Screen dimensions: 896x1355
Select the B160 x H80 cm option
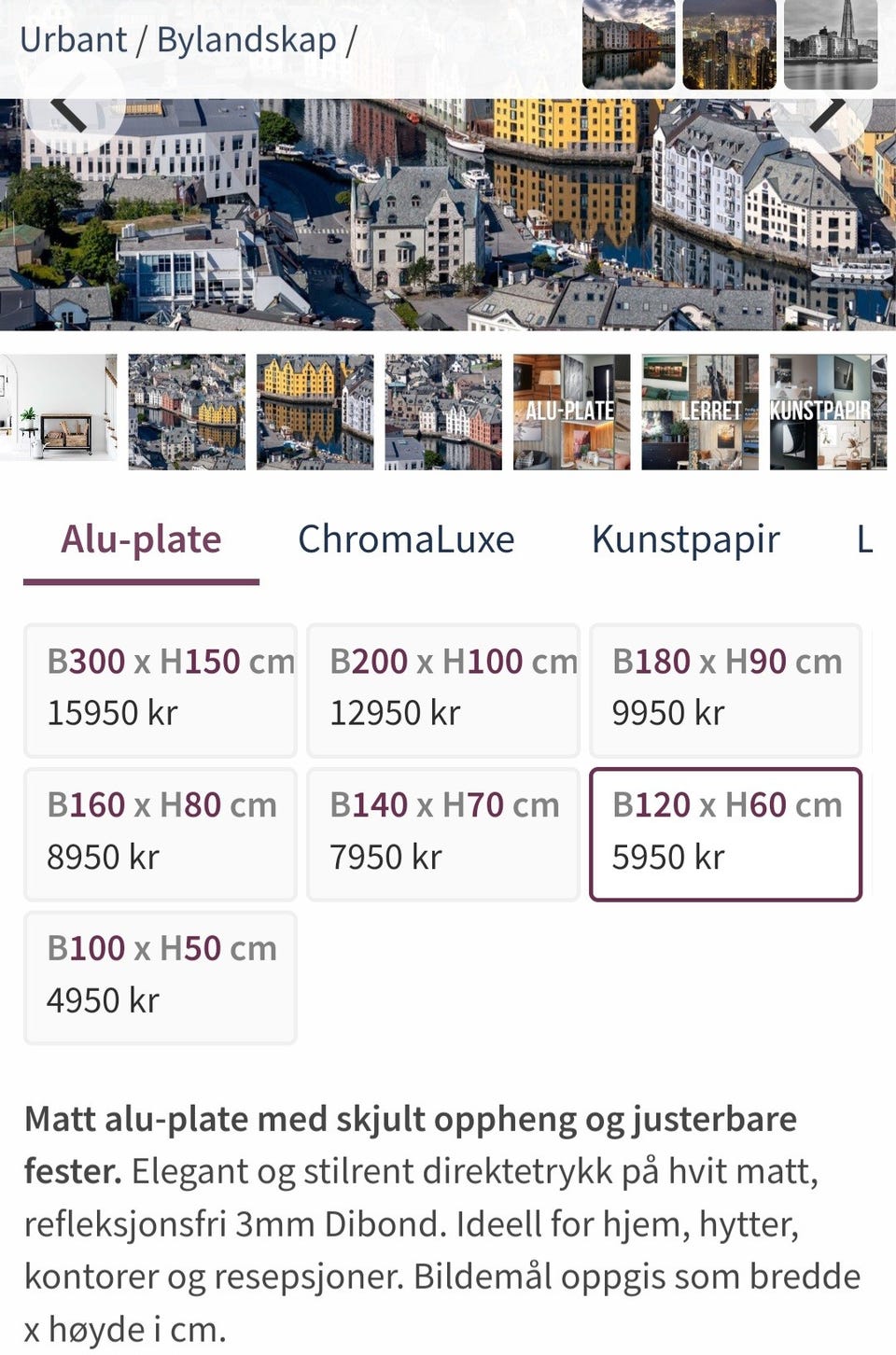click(x=161, y=833)
